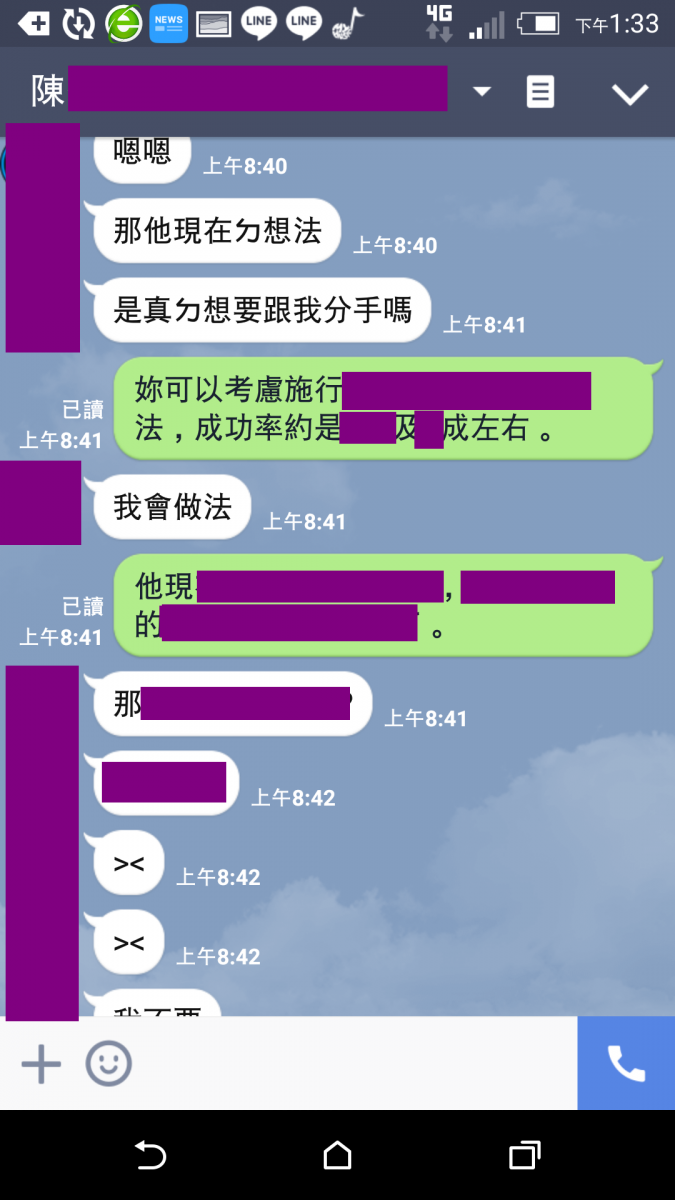Start a voice call with phone button

(626, 1063)
